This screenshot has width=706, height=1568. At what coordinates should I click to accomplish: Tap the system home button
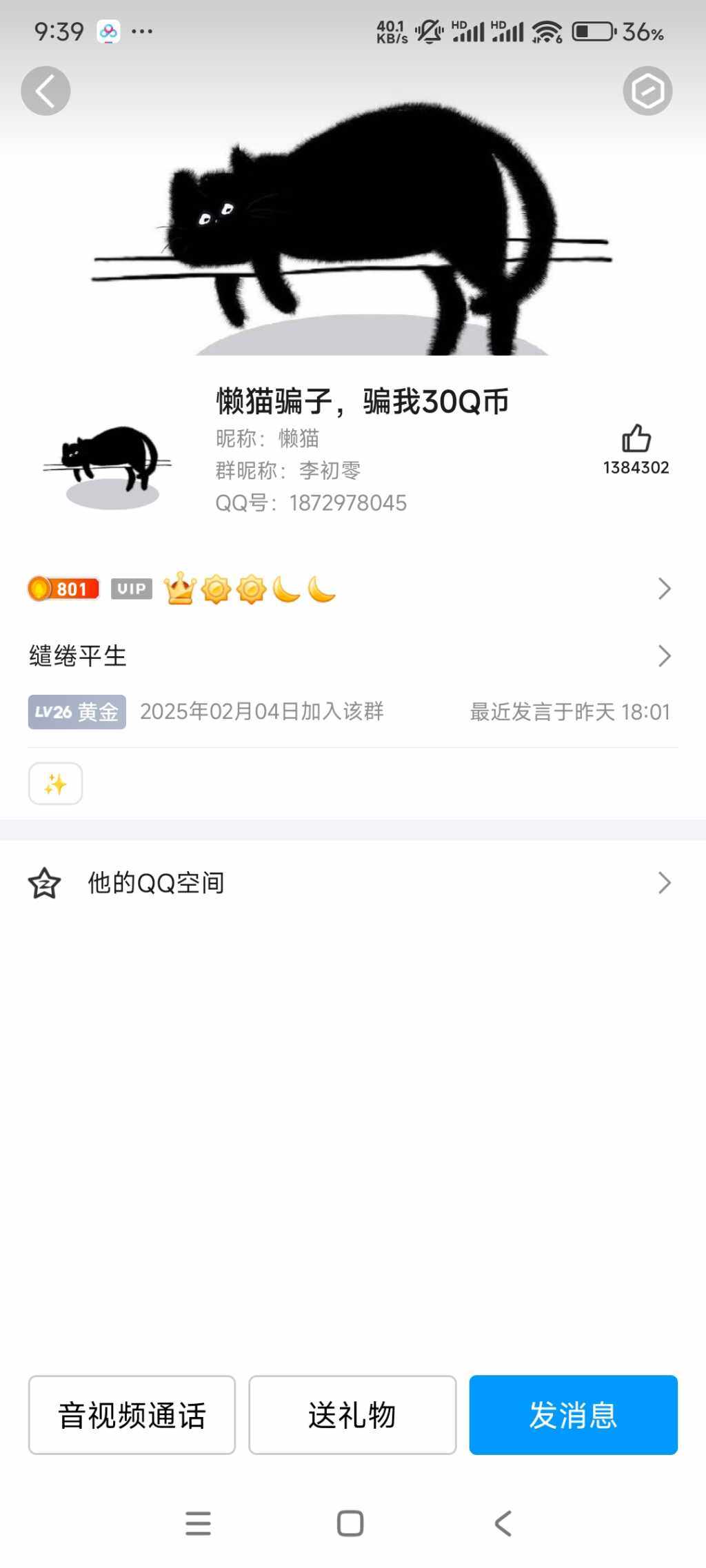(x=350, y=1523)
